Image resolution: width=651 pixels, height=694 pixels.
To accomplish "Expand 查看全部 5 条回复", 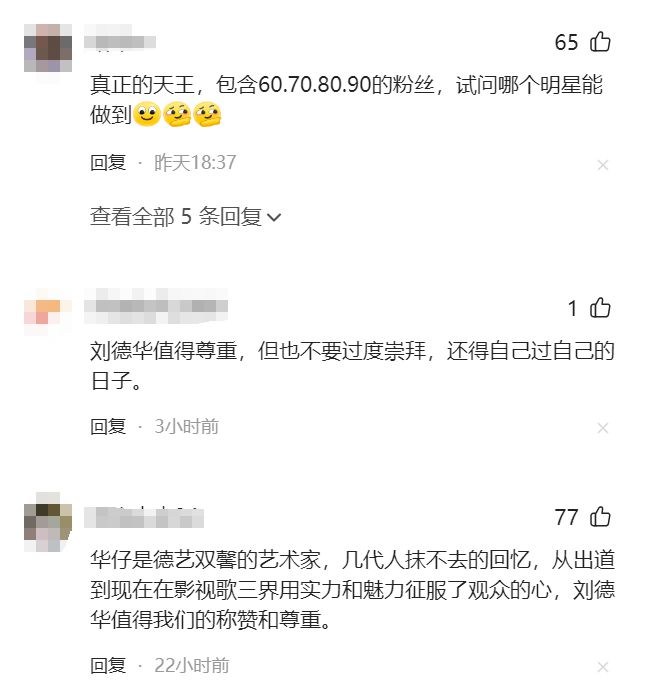I will point(185,216).
